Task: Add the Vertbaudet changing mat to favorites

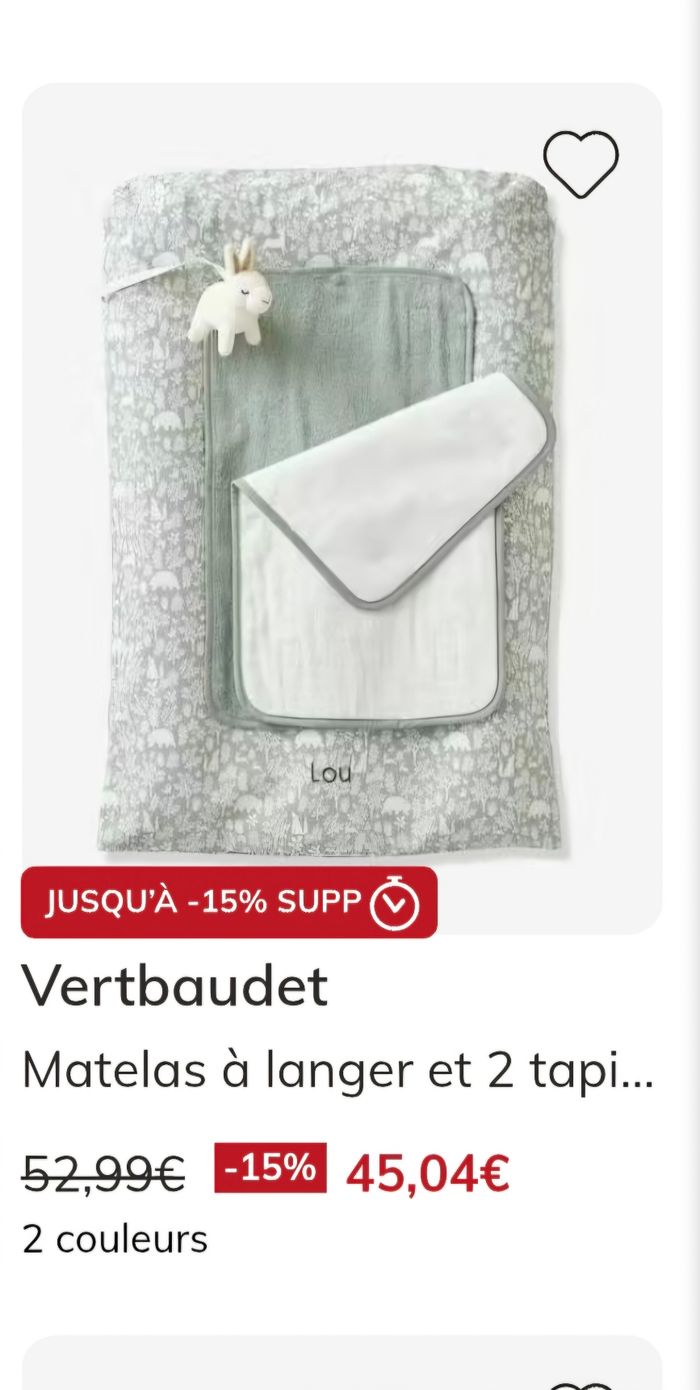Action: coord(581,163)
